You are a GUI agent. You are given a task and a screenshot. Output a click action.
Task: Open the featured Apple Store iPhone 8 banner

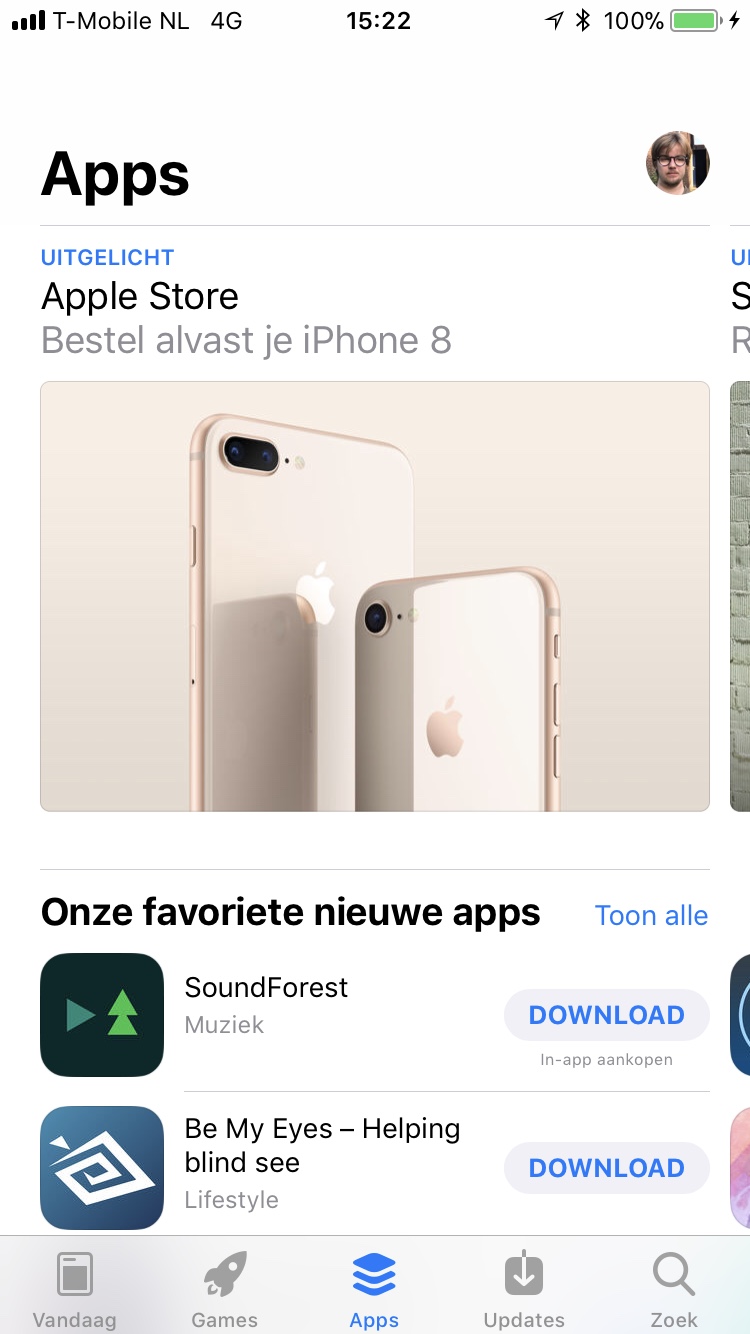coord(375,596)
